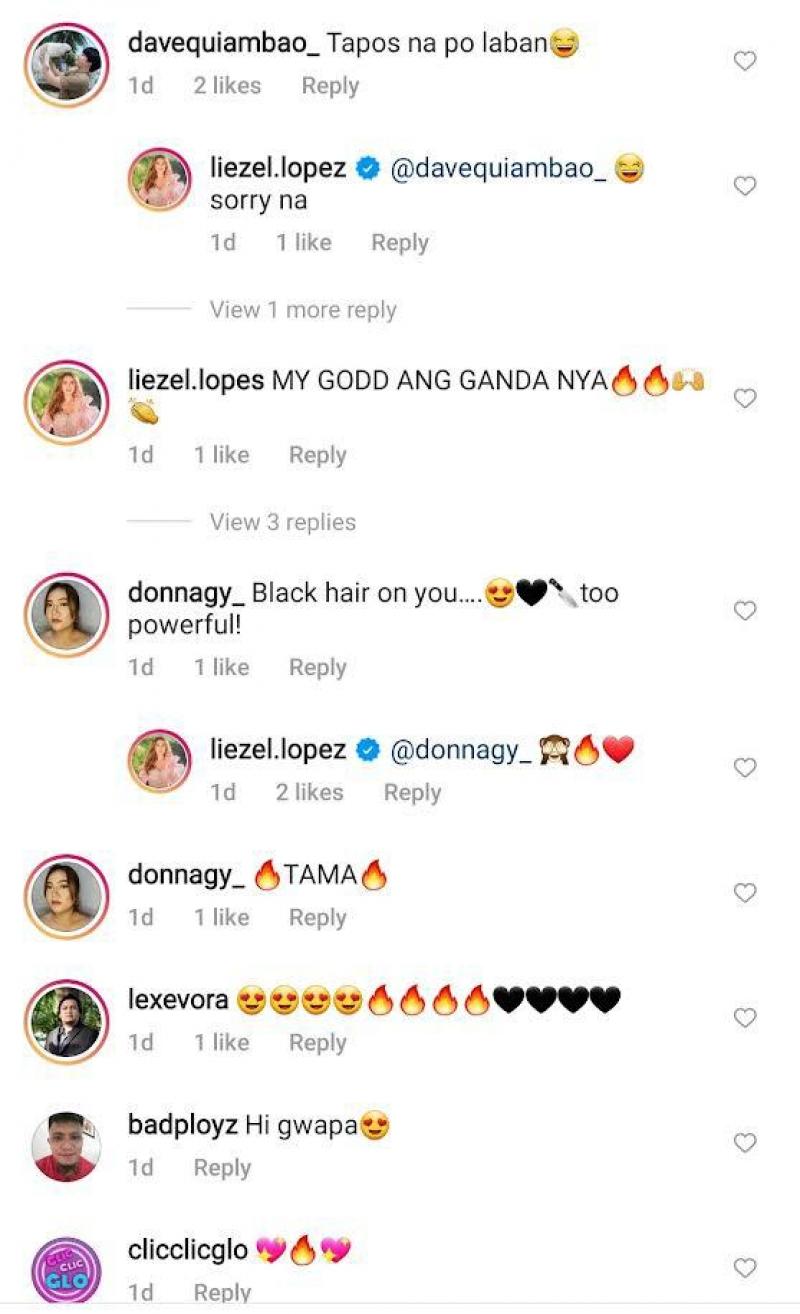Open badployz's profile picture
The image size is (800, 1314).
(66, 1146)
